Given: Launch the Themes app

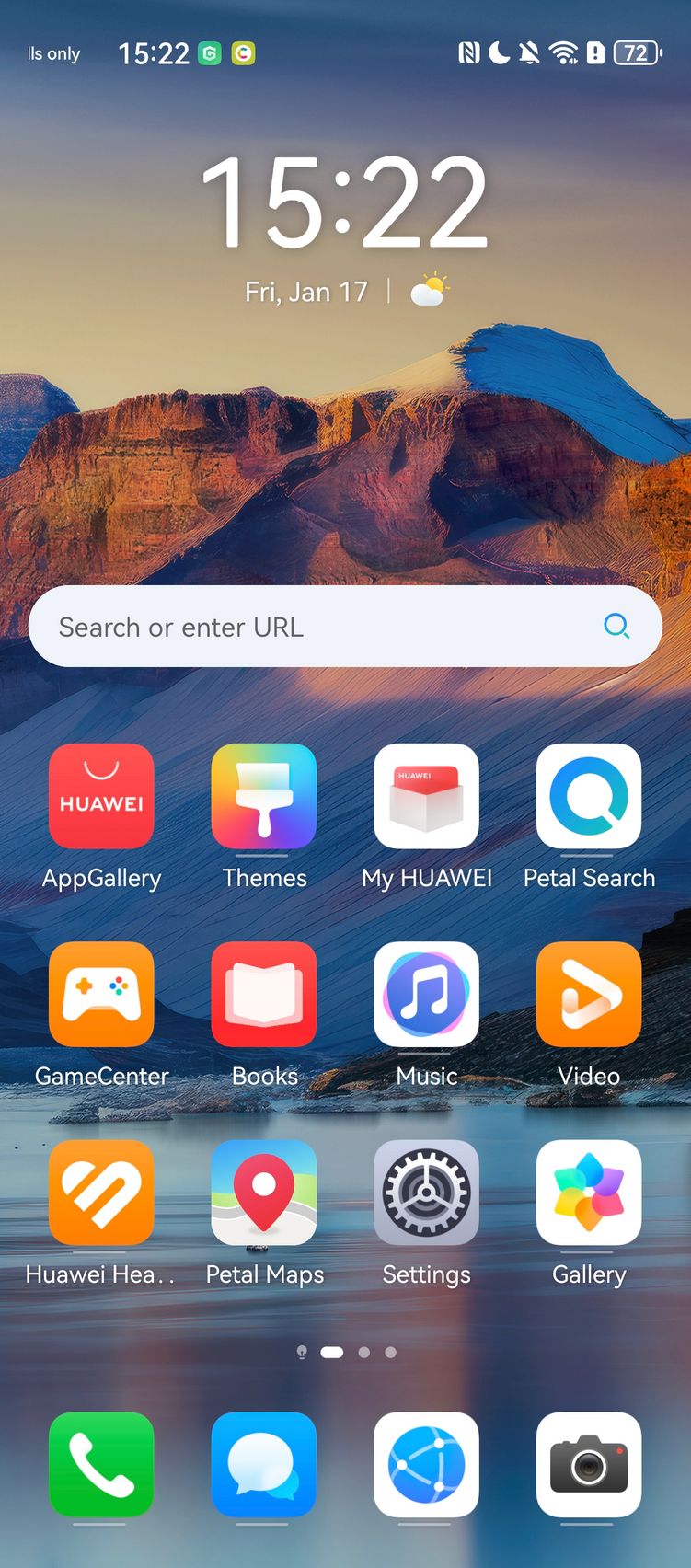Looking at the screenshot, I should click(264, 796).
